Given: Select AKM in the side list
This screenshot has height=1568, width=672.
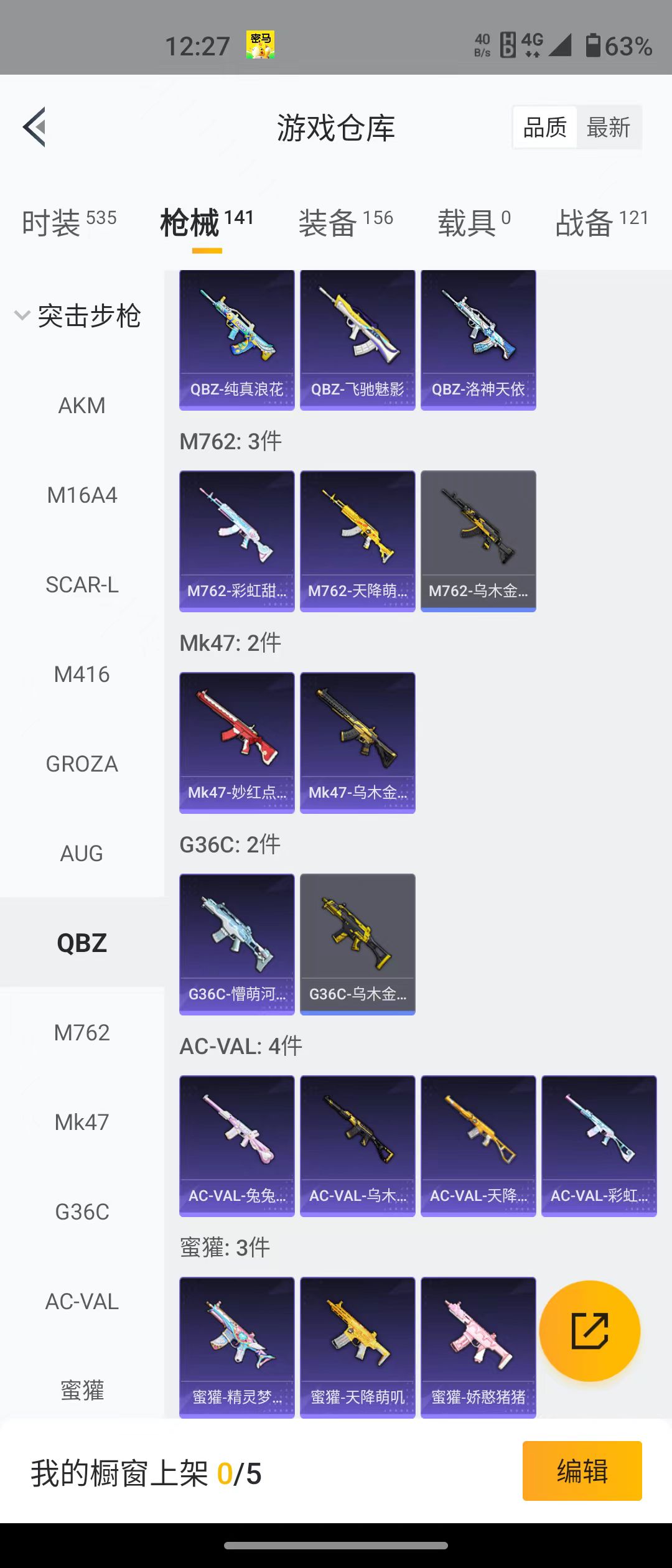Looking at the screenshot, I should (82, 406).
